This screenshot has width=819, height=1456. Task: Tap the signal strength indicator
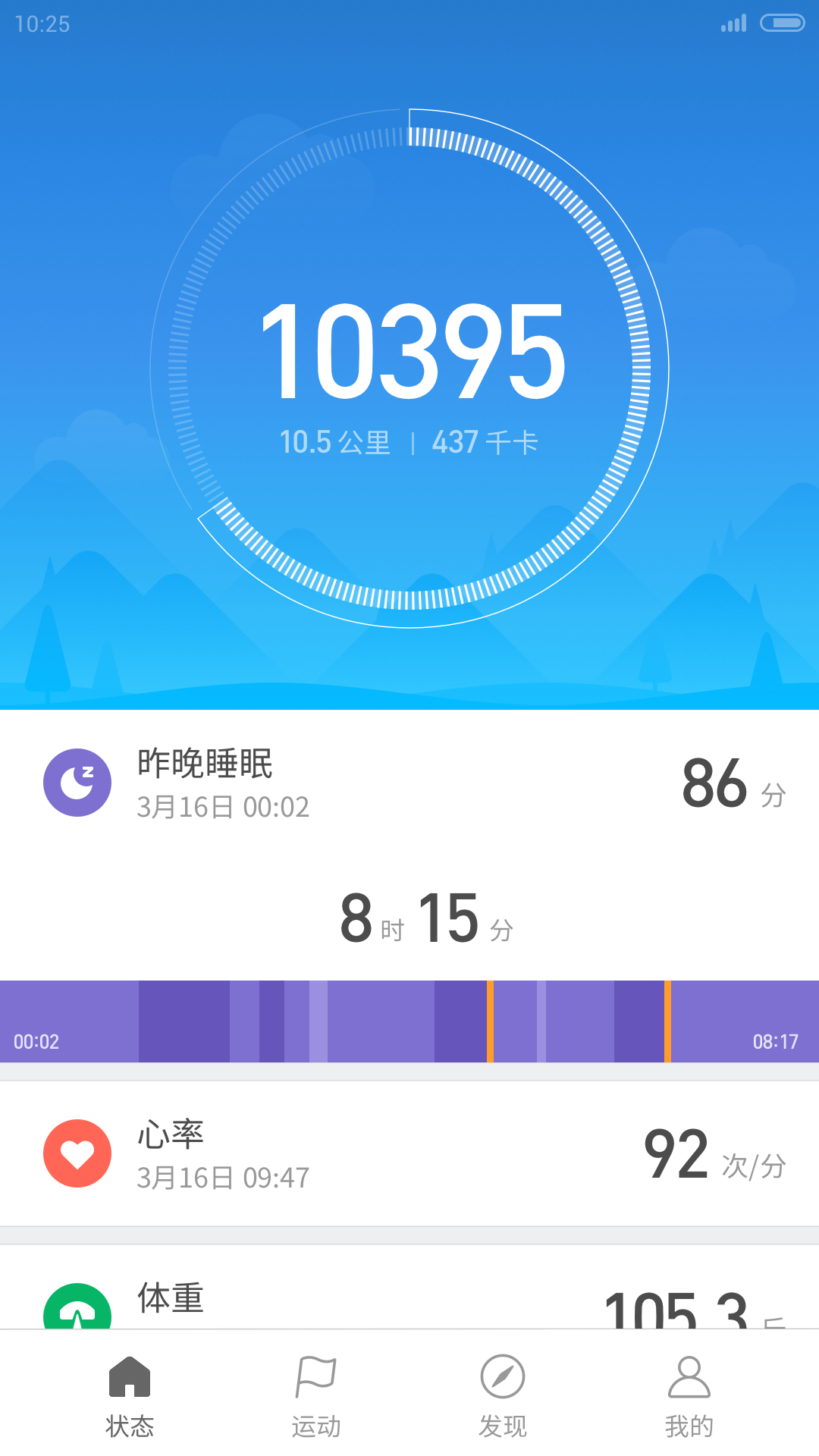[x=734, y=23]
